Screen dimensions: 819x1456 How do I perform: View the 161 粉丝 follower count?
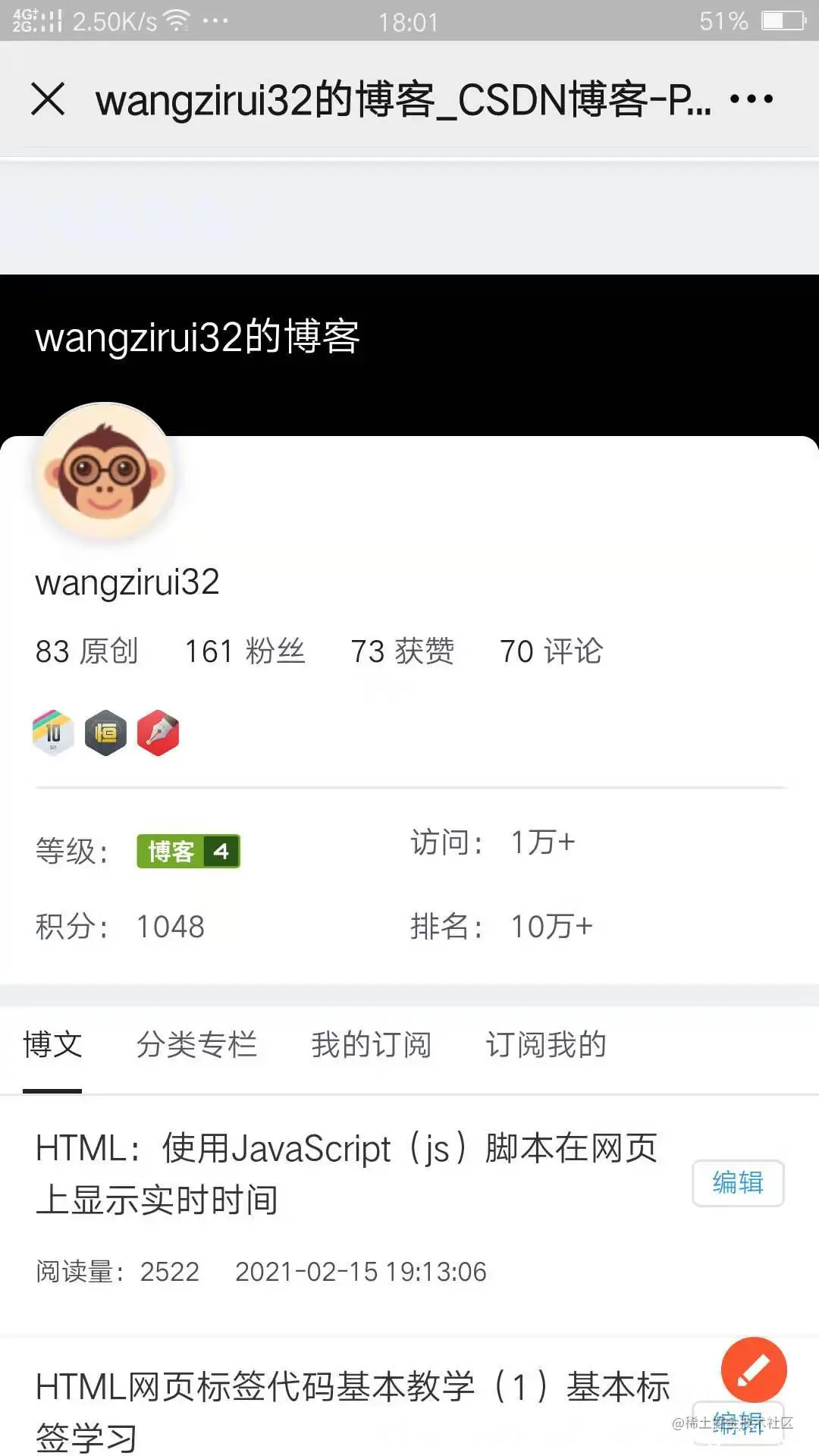click(245, 652)
